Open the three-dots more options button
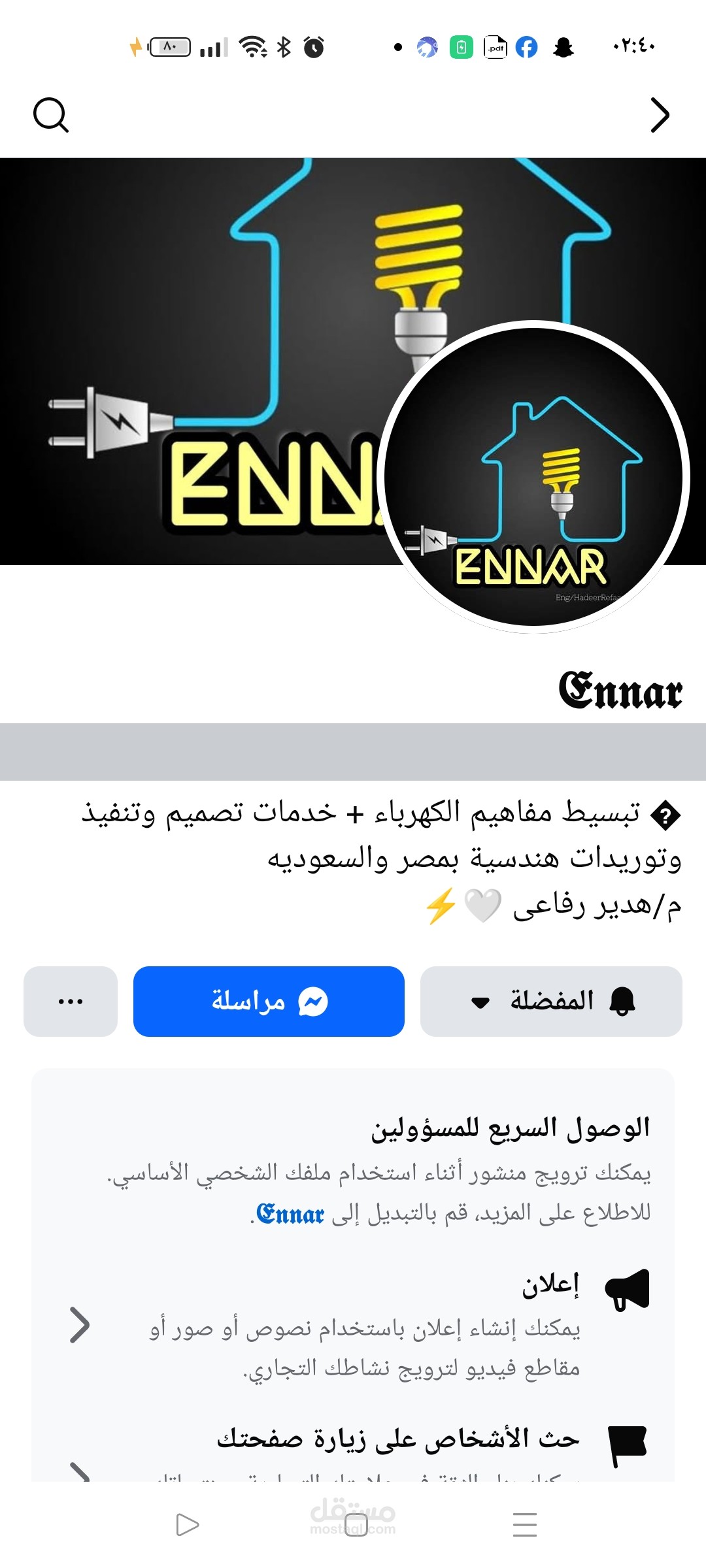 (x=71, y=1001)
